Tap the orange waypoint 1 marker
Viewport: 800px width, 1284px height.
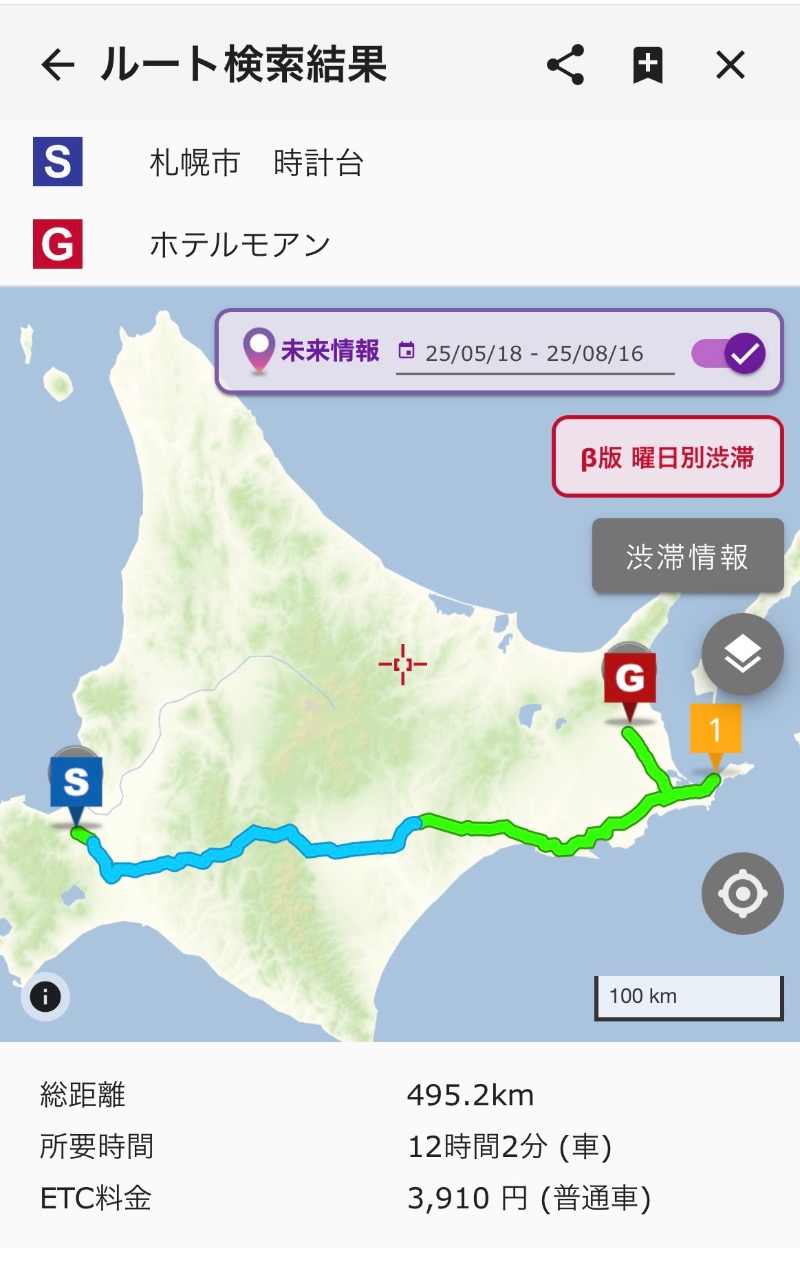(x=715, y=730)
